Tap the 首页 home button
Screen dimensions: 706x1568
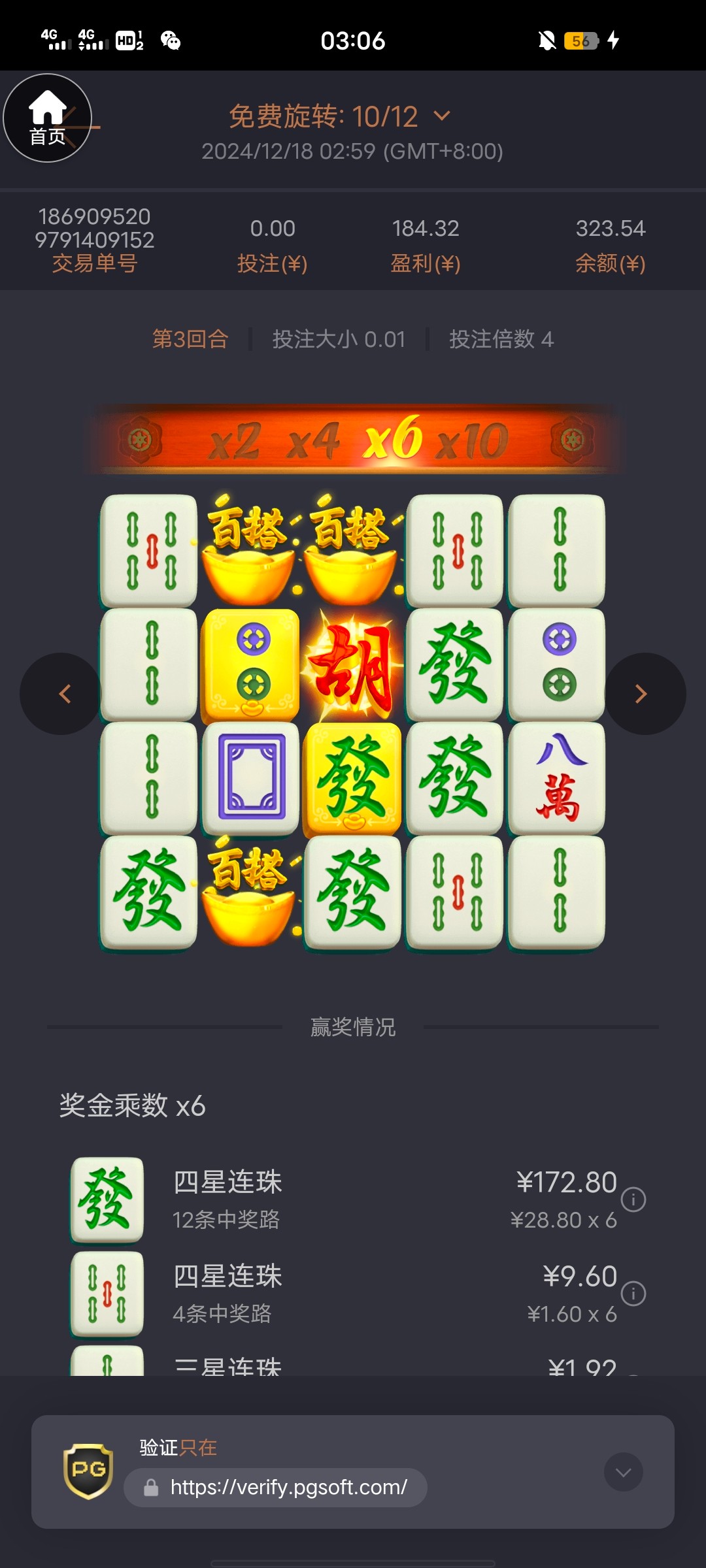point(47,118)
